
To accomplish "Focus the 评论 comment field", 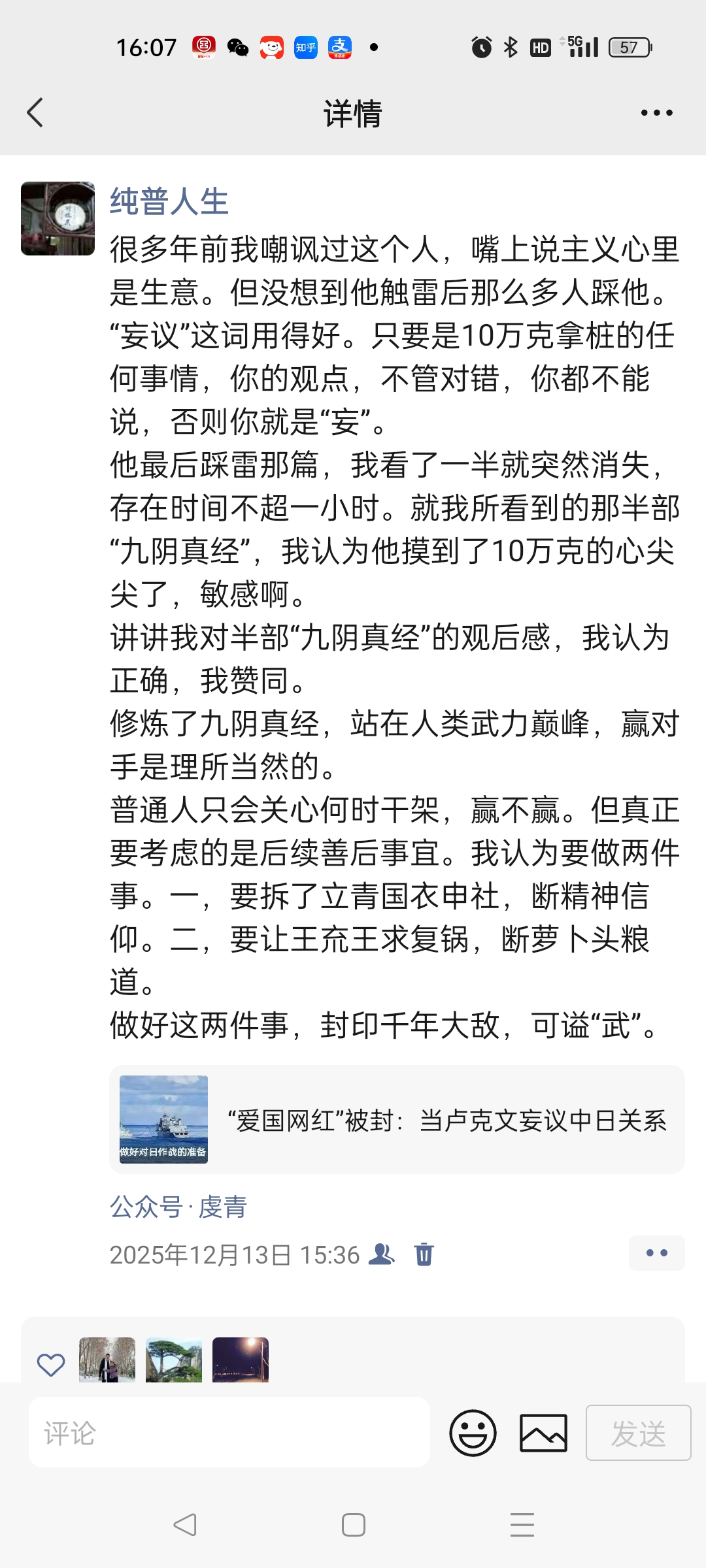I will (229, 1433).
